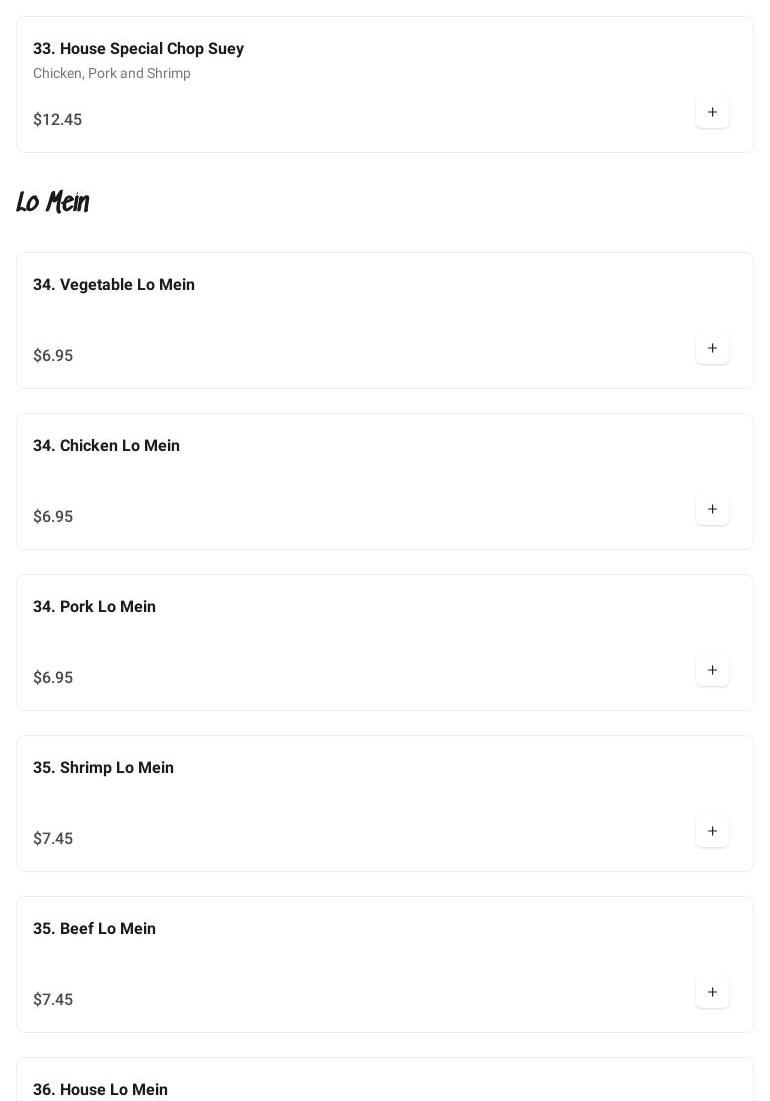Tap the plus icon for Pork Lo Mein

[712, 671]
